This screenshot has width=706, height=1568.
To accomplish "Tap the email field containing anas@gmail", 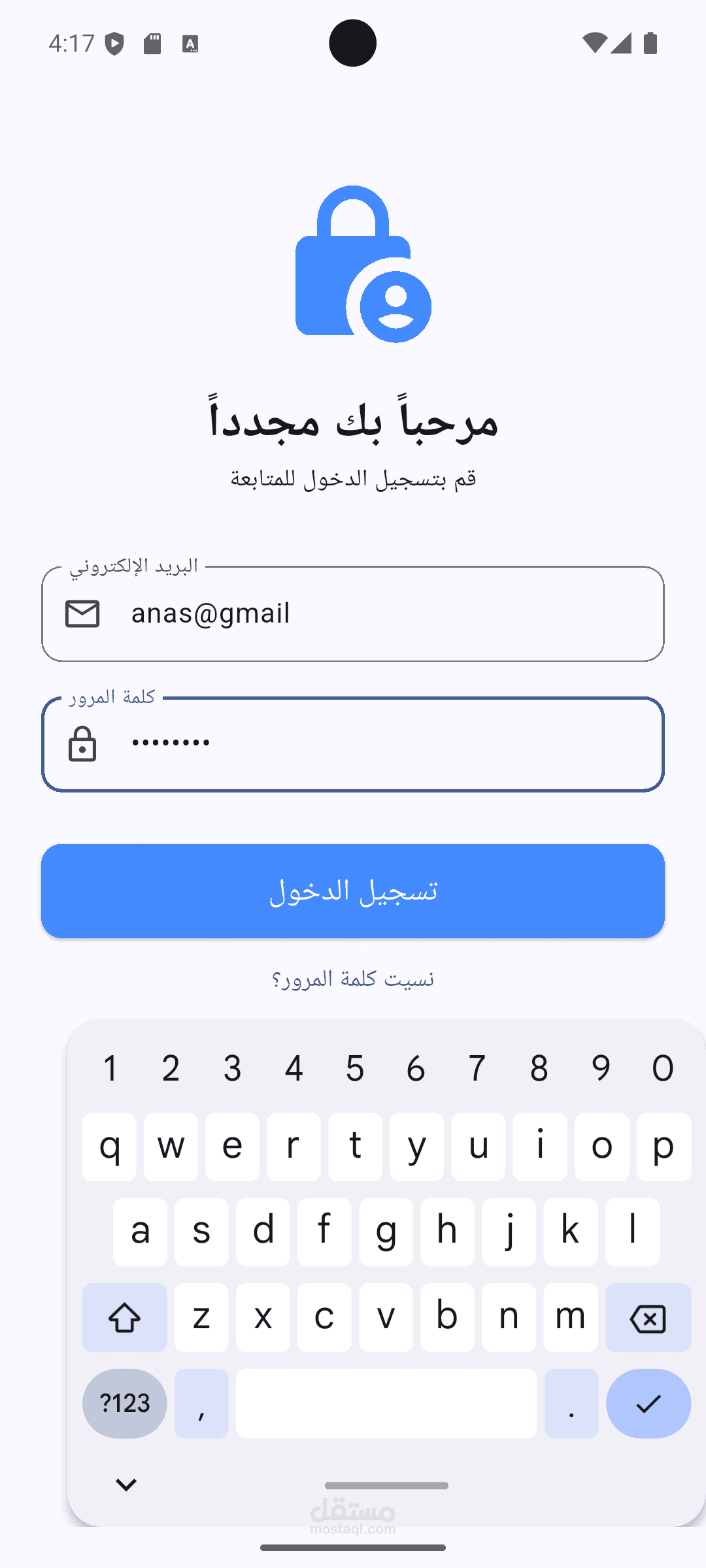I will tap(353, 613).
